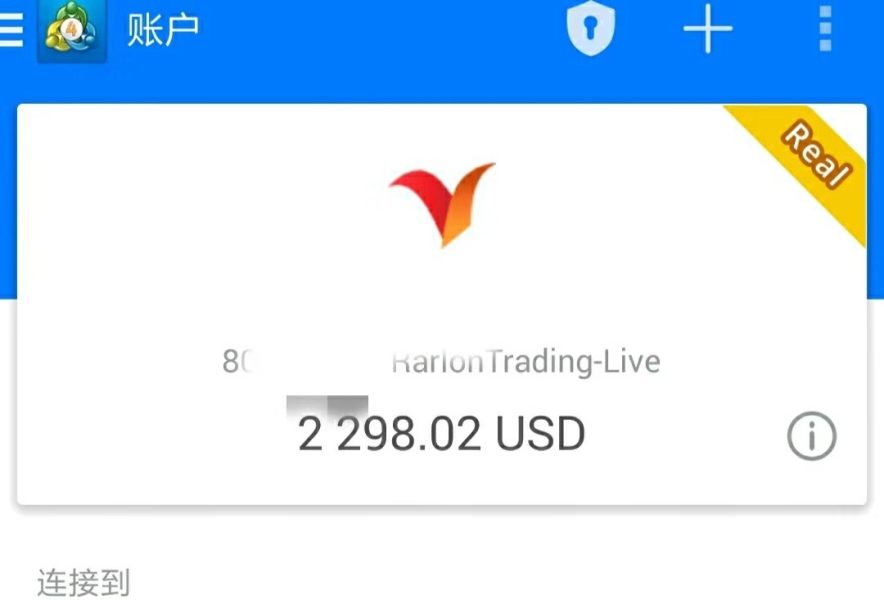The width and height of the screenshot is (884, 600).
Task: Tap the shield lock security icon
Action: click(x=591, y=30)
